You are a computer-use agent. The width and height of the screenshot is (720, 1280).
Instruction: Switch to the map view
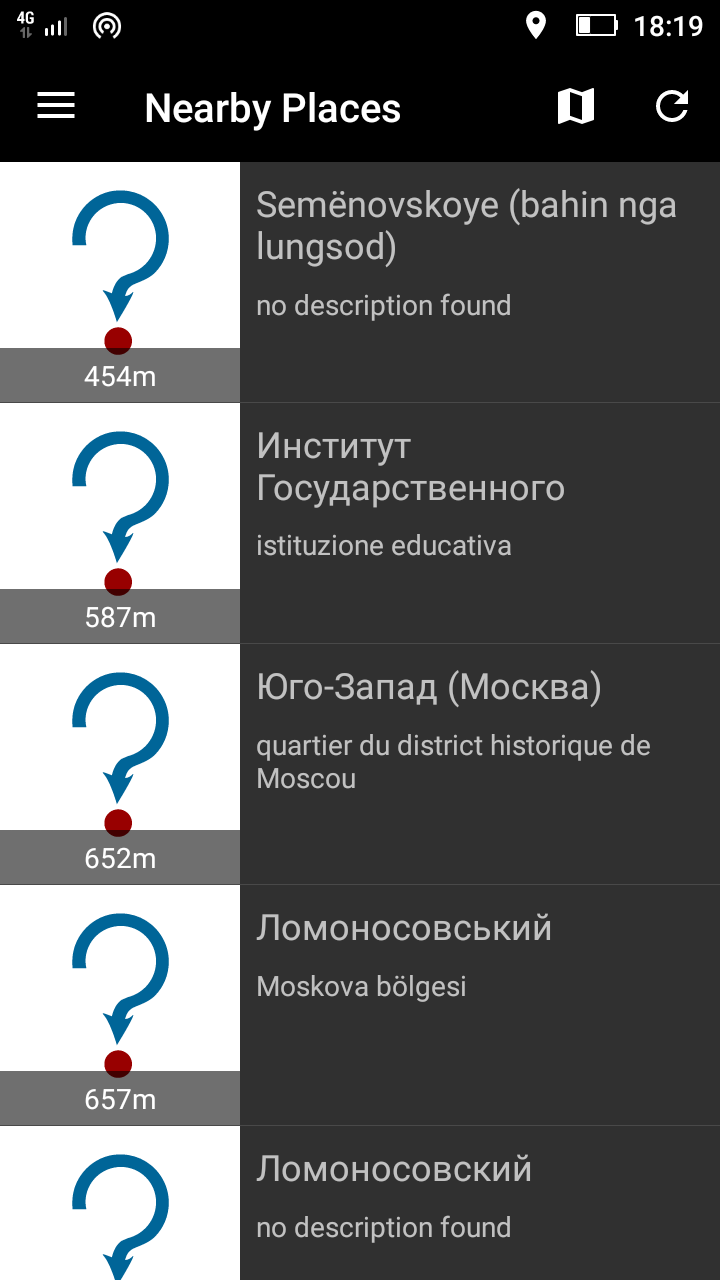pos(575,107)
